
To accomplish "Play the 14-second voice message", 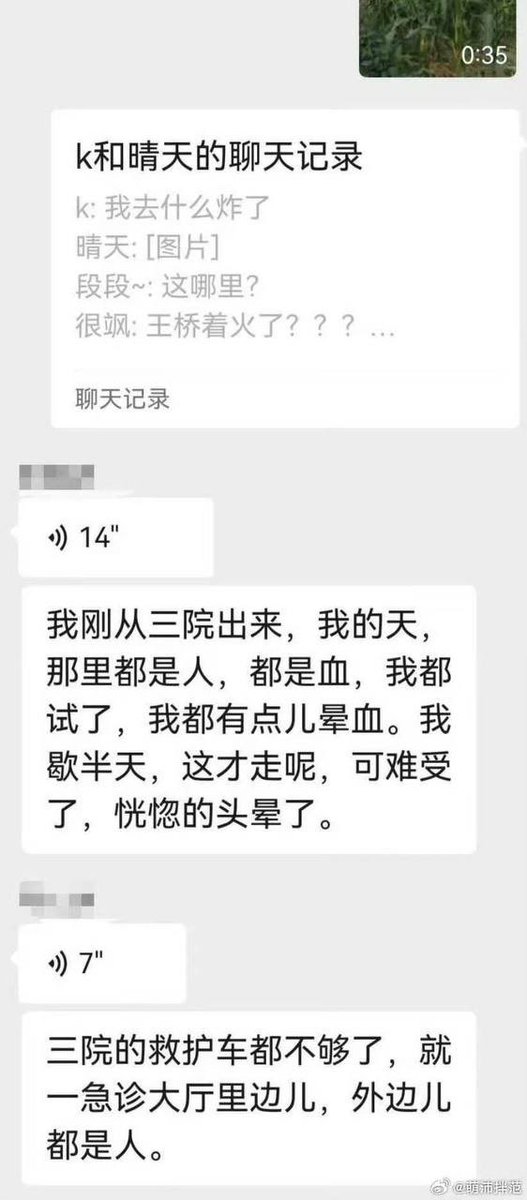I will (116, 538).
